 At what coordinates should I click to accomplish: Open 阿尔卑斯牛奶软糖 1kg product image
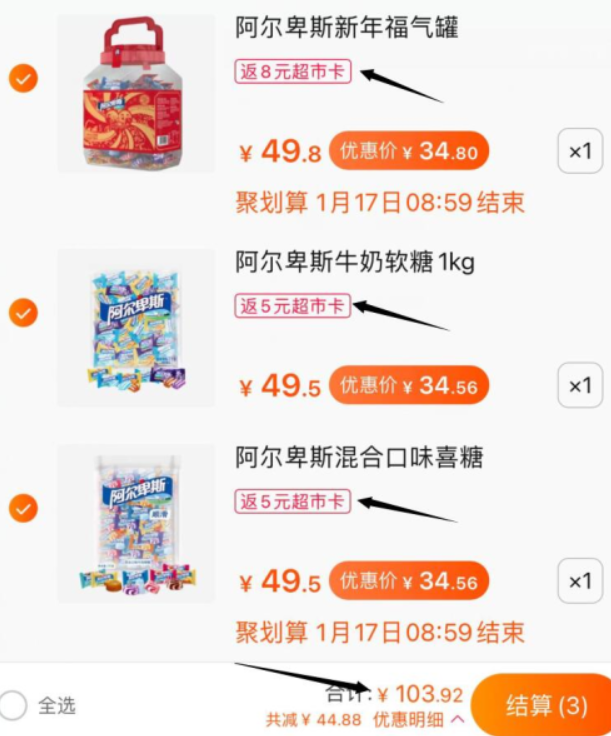pos(135,328)
